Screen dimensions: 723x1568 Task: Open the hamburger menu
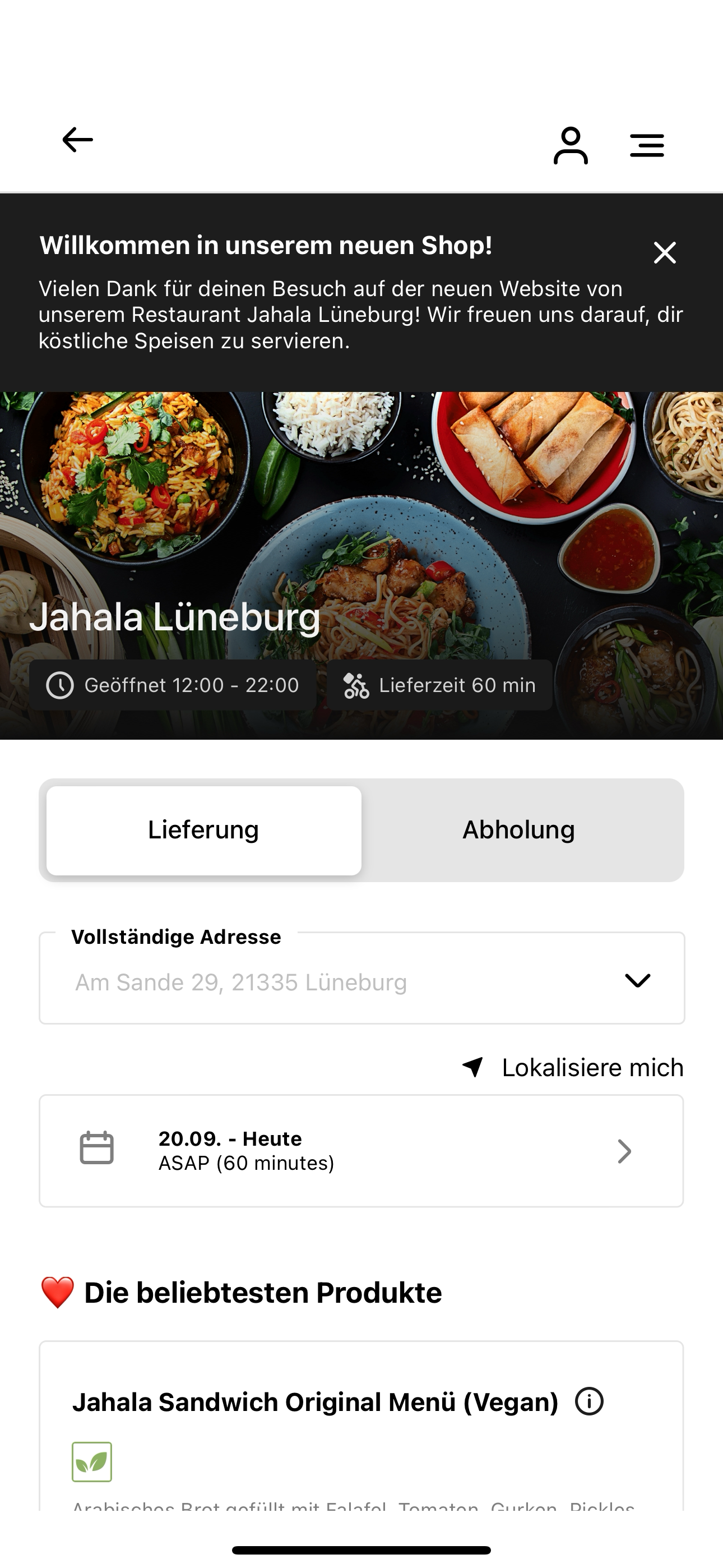(647, 145)
